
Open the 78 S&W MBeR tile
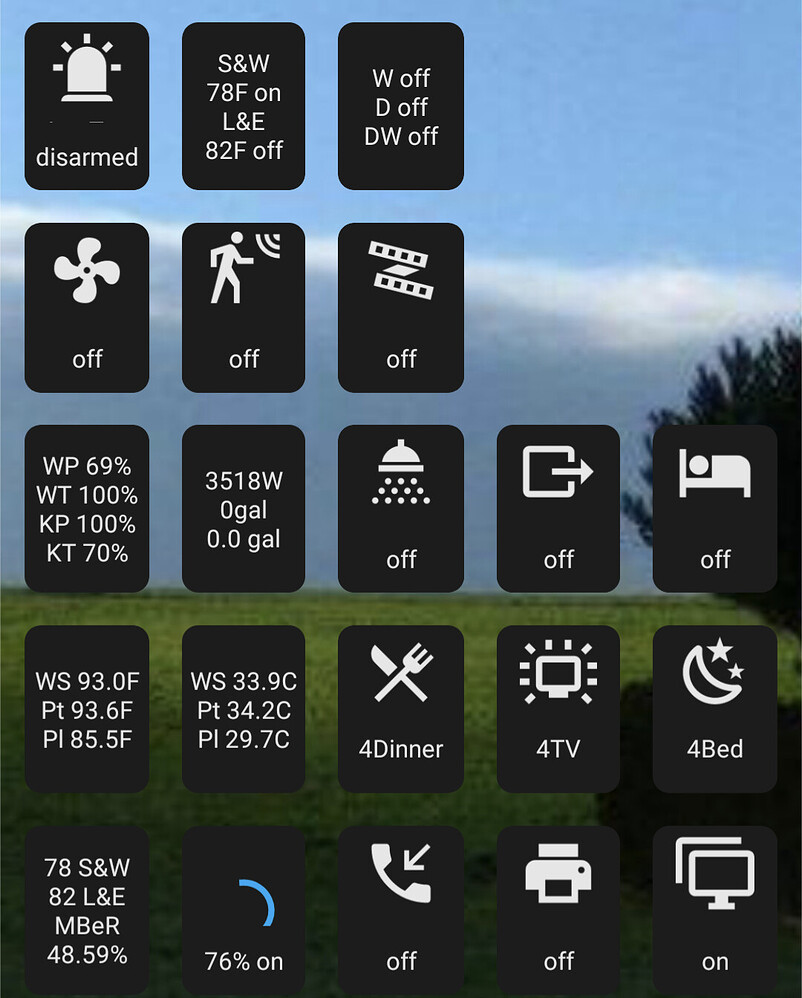(87, 910)
